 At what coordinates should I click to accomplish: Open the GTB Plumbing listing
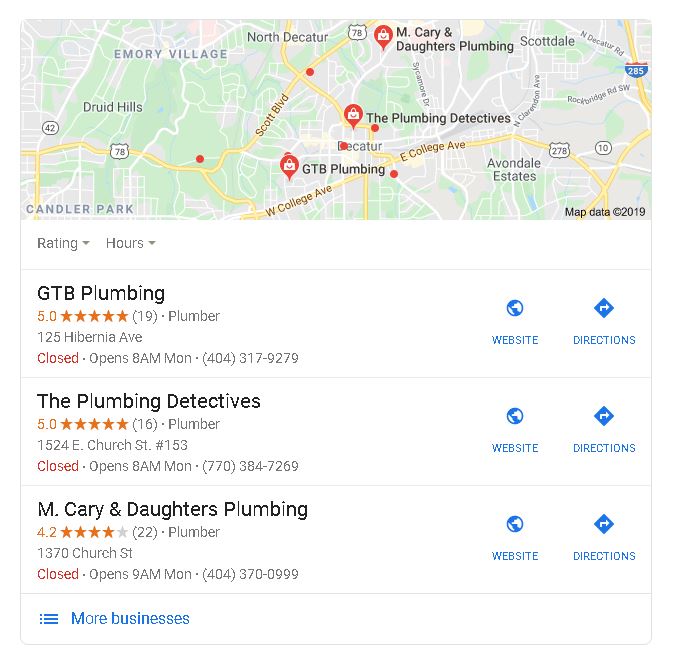click(x=101, y=293)
